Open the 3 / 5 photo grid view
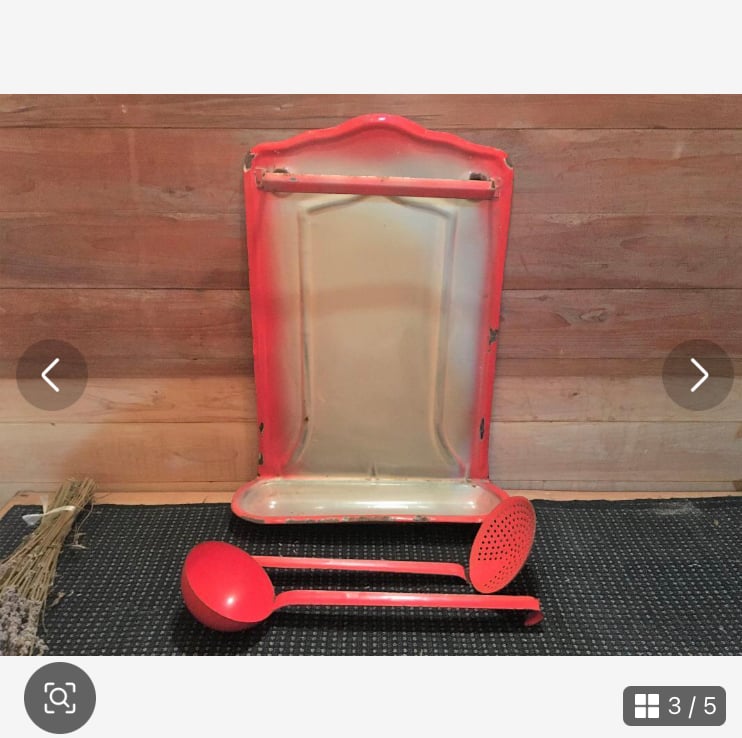This screenshot has width=742, height=738. tap(674, 706)
